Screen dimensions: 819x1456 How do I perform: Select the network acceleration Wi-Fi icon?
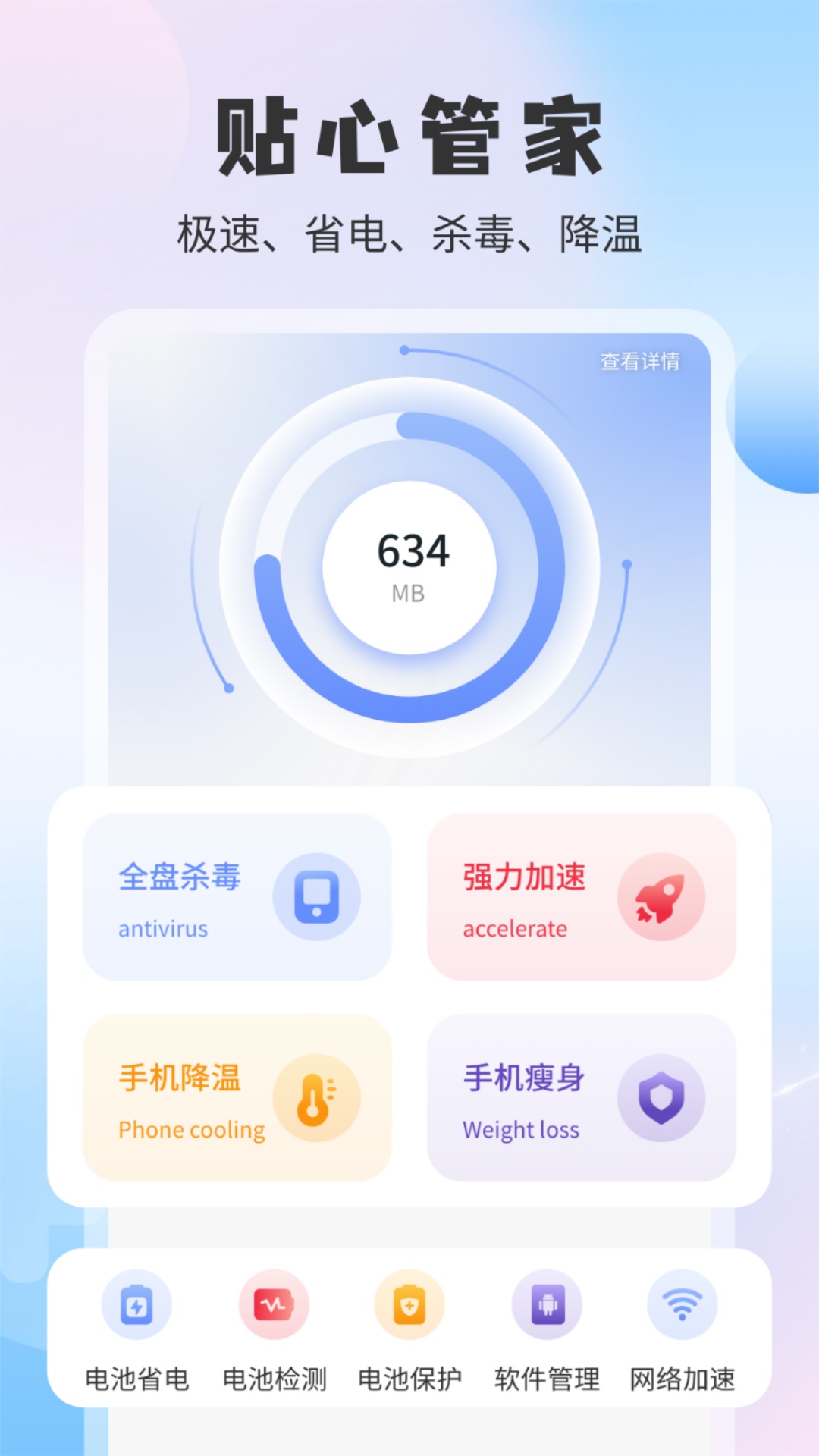[x=682, y=1303]
